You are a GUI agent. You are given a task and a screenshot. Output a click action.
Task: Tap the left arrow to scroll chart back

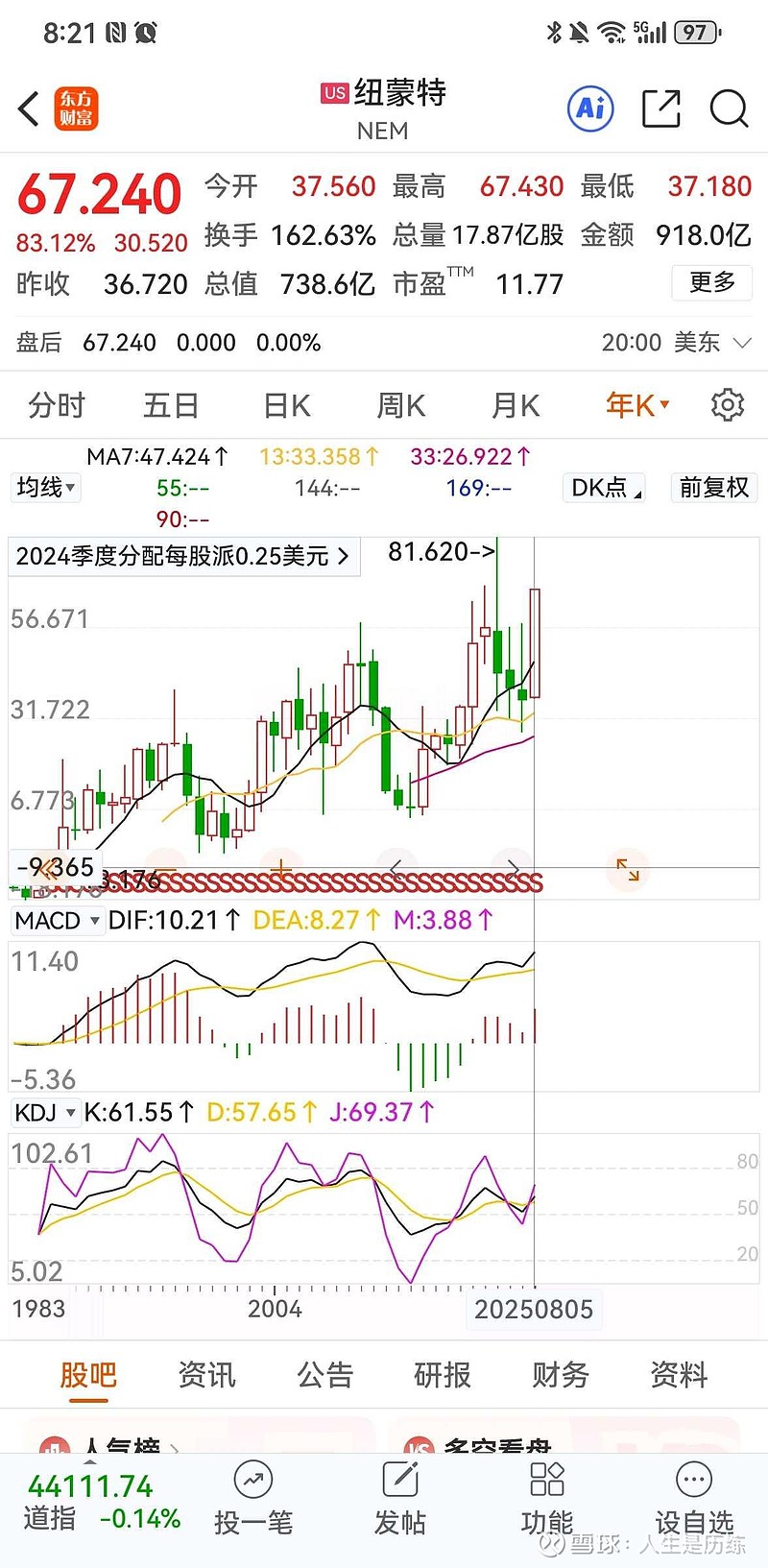click(396, 869)
